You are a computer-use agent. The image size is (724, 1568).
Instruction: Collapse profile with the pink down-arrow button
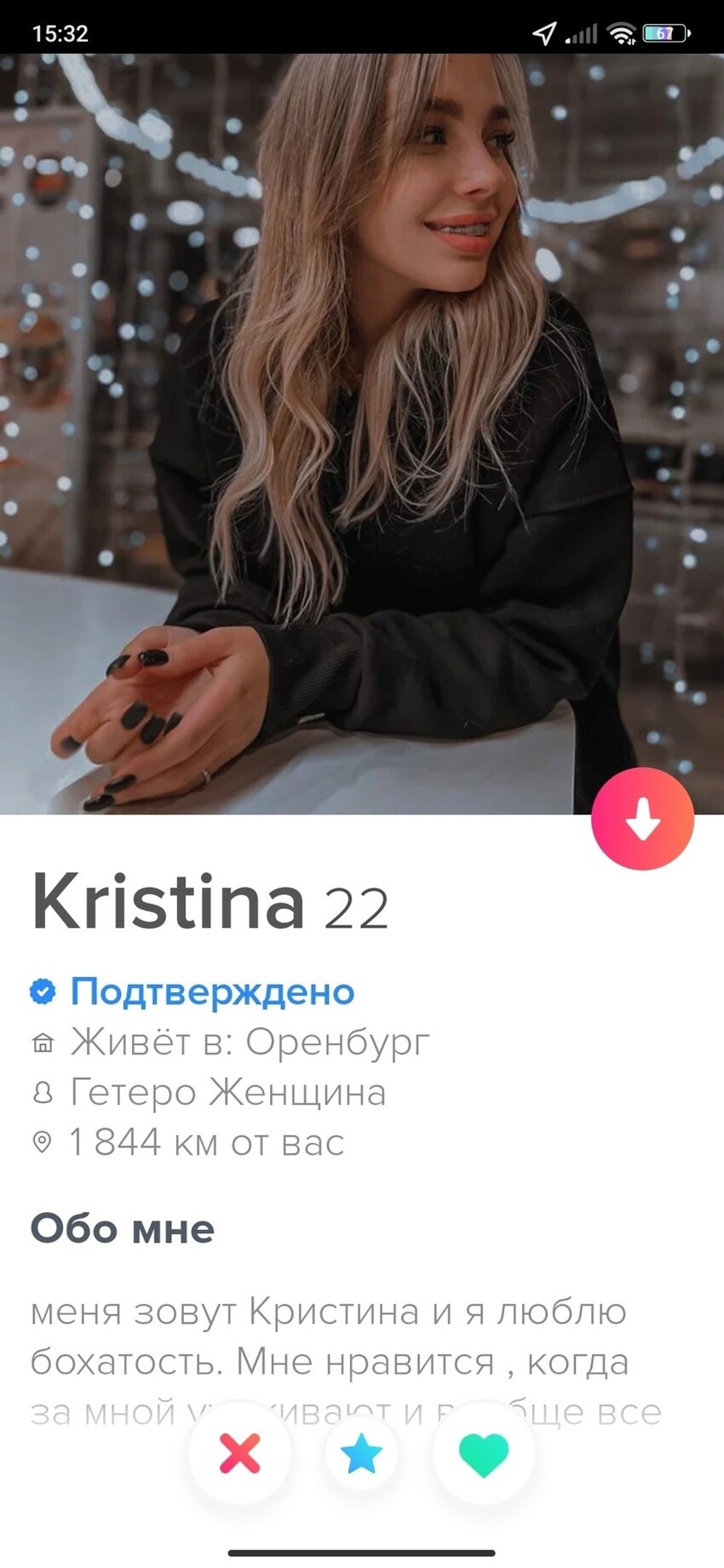[643, 818]
